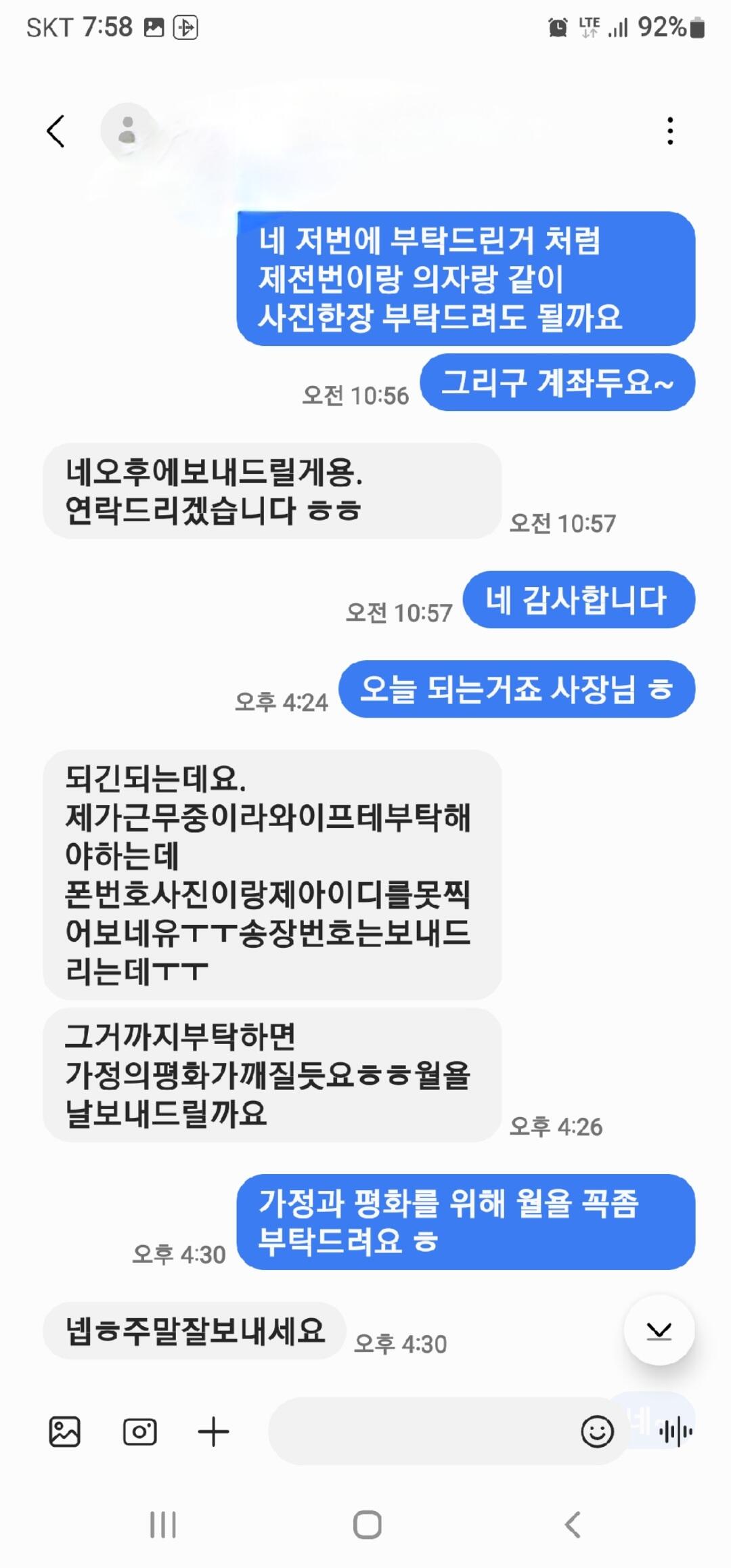Screen dimensions: 731x1568
Task: Jump to the latest message
Action: [x=659, y=1330]
